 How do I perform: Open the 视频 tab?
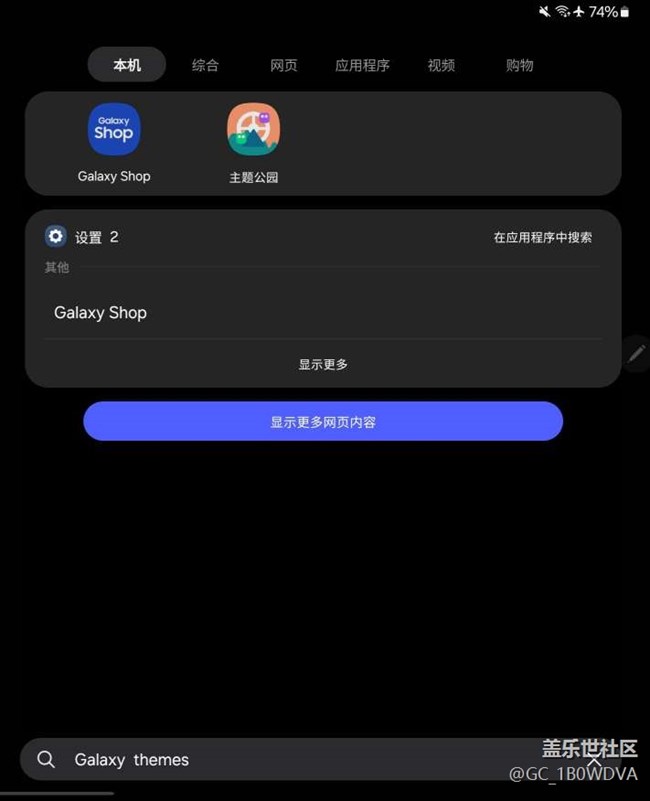pyautogui.click(x=441, y=65)
